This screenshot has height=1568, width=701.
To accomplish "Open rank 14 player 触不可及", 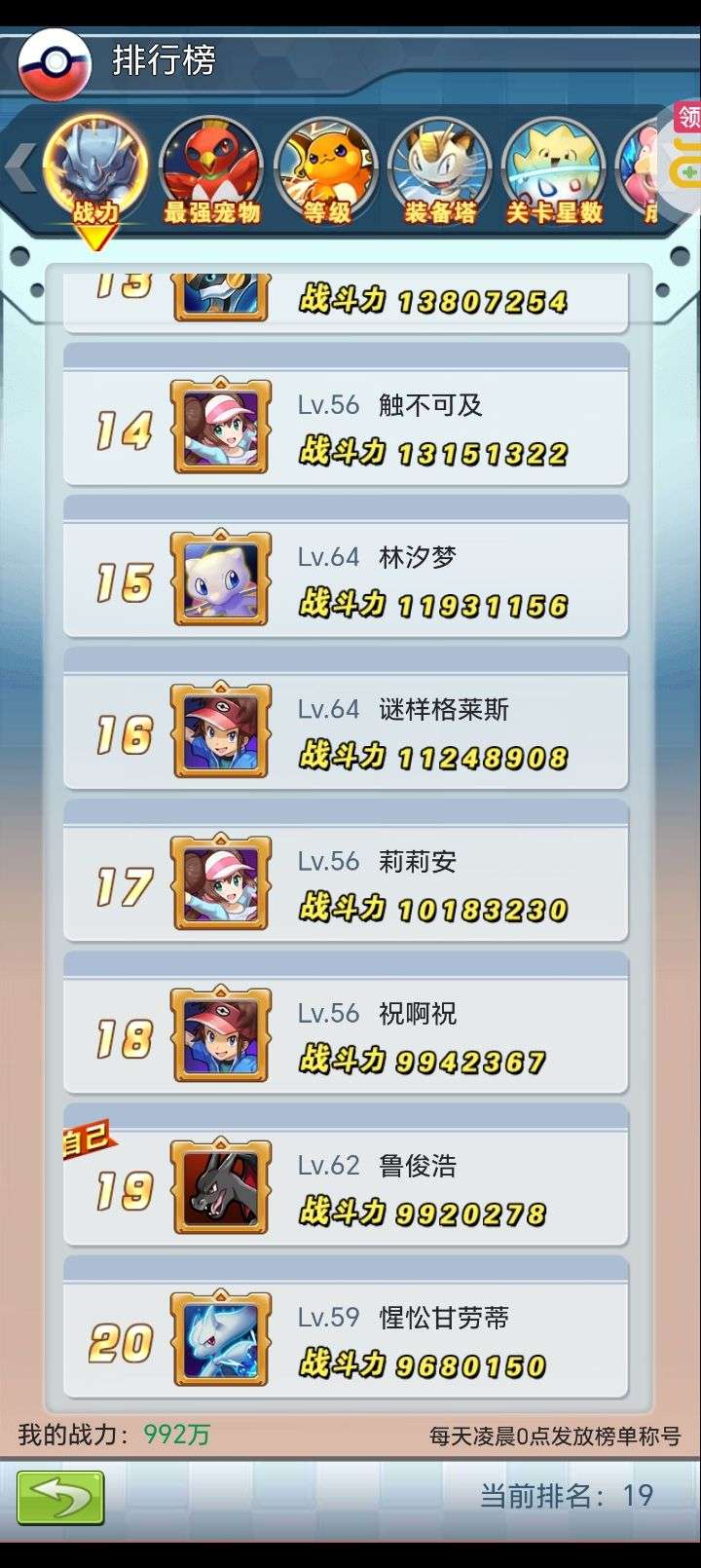I will click(x=346, y=429).
